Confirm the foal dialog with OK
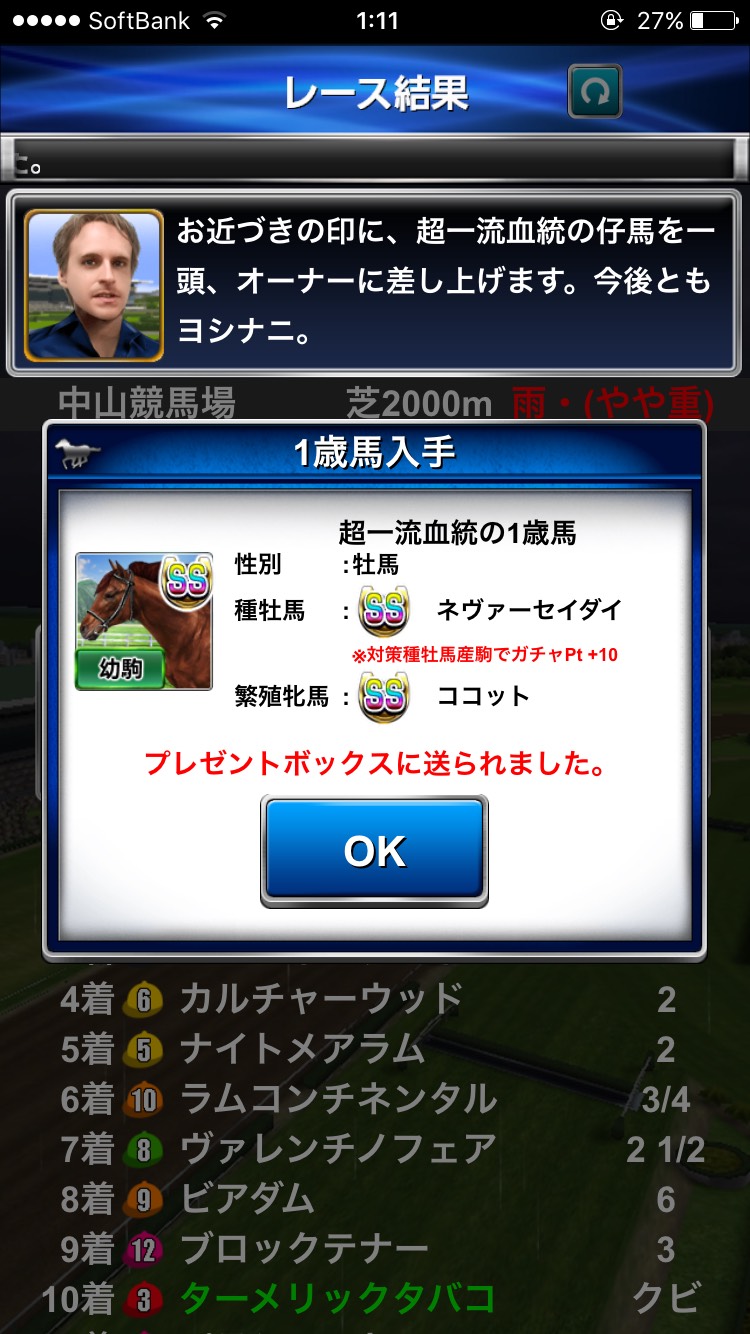Screen dimensions: 750x1334 click(x=374, y=851)
